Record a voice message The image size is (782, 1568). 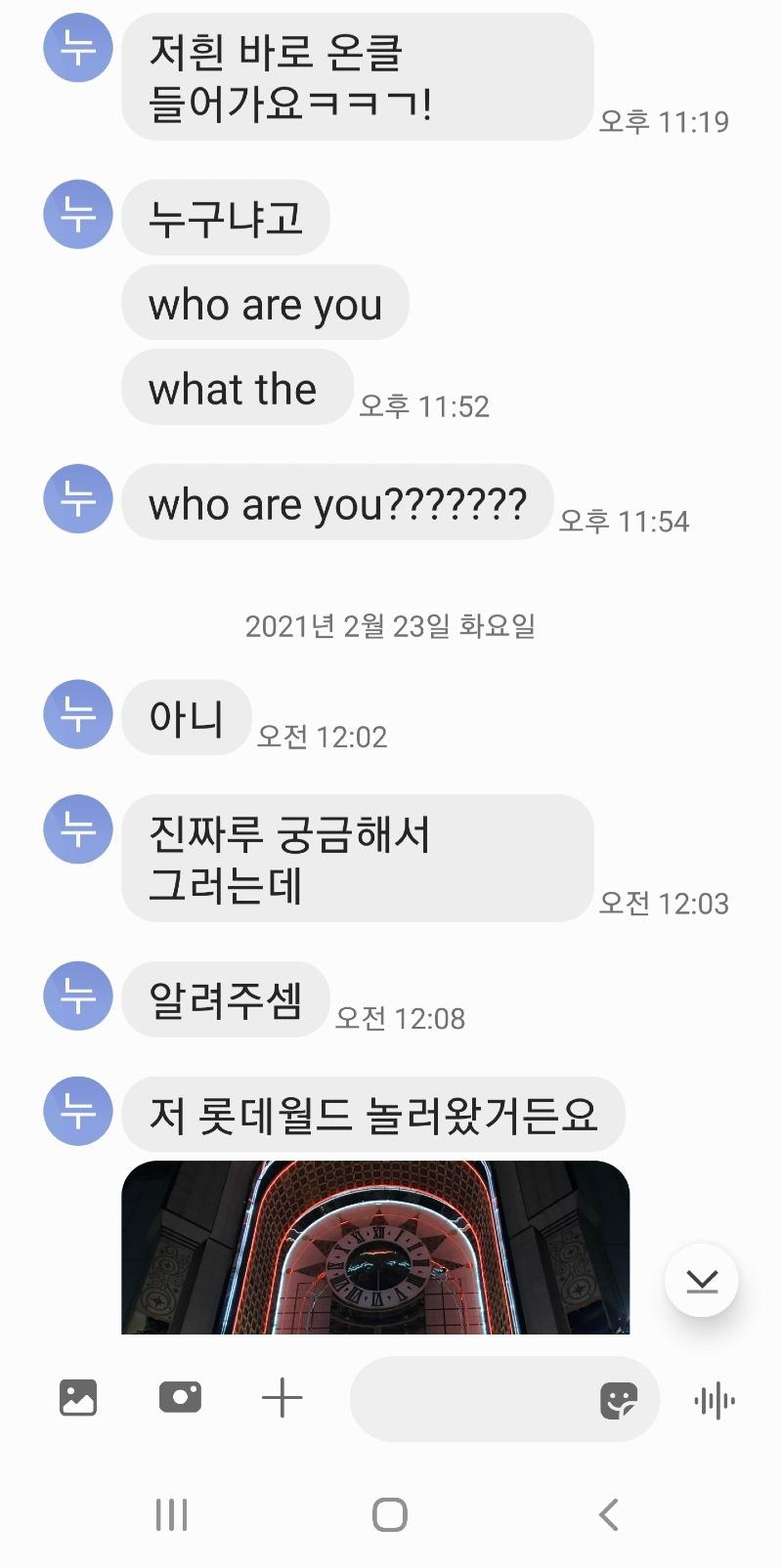715,1401
